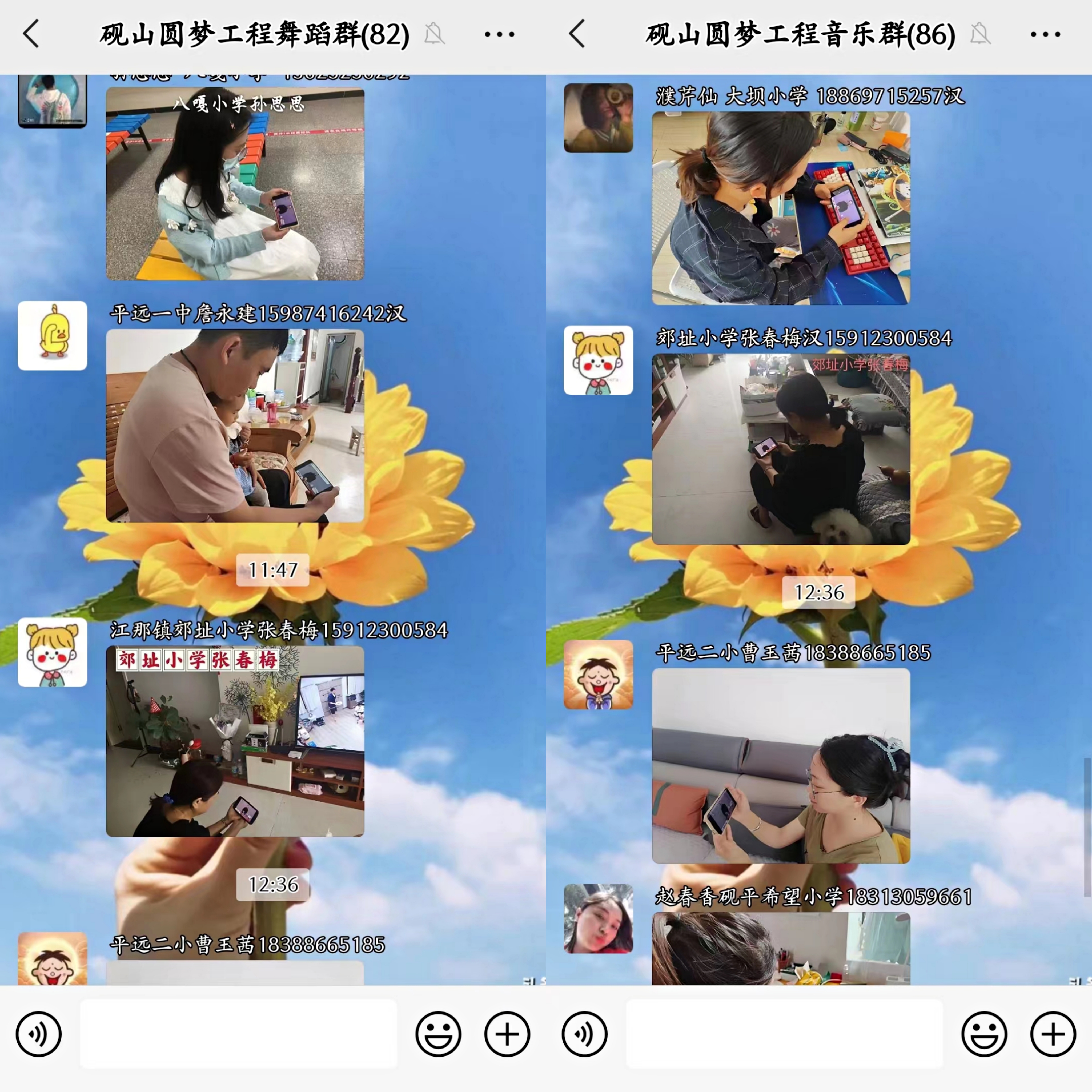1092x1092 pixels.
Task: Open 郊址小学张春梅's photo in 音乐群
Action: (781, 449)
